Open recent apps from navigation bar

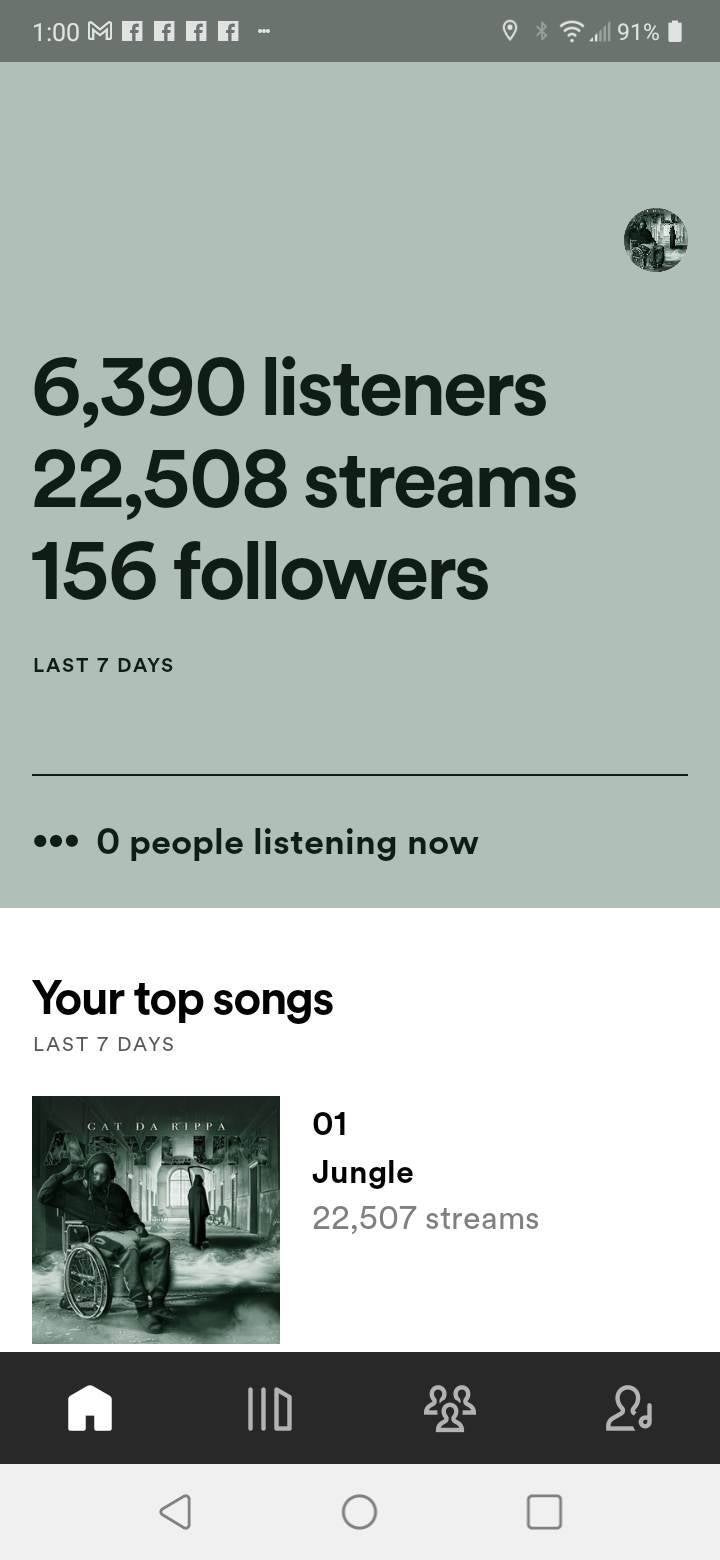[544, 1511]
